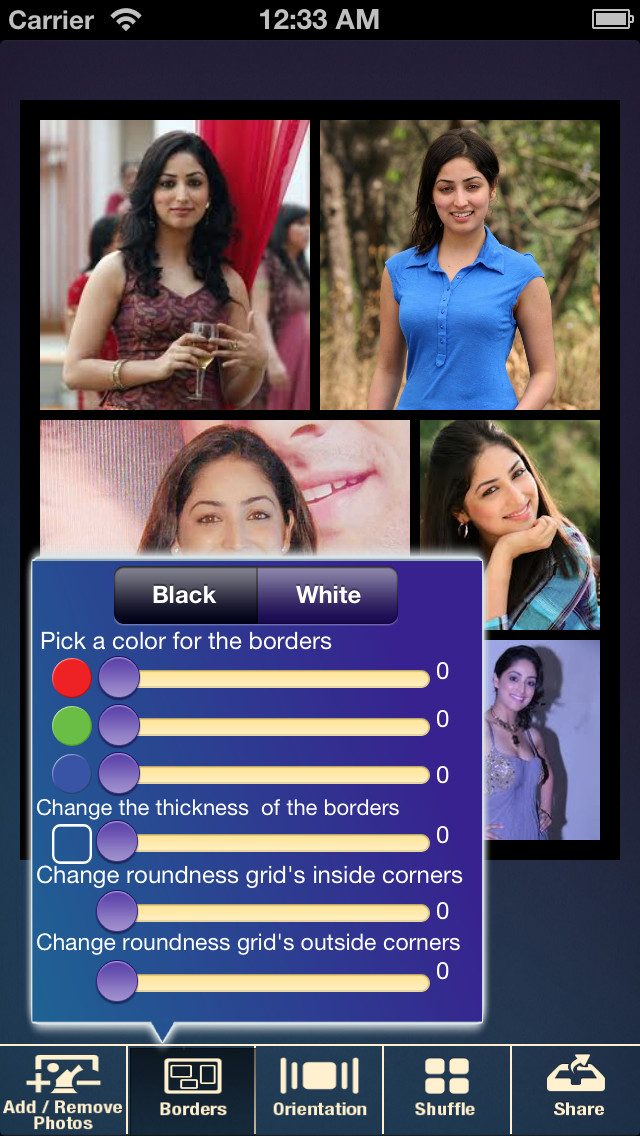Select the Black border color option
Viewport: 640px width, 1136px height.
tap(186, 596)
